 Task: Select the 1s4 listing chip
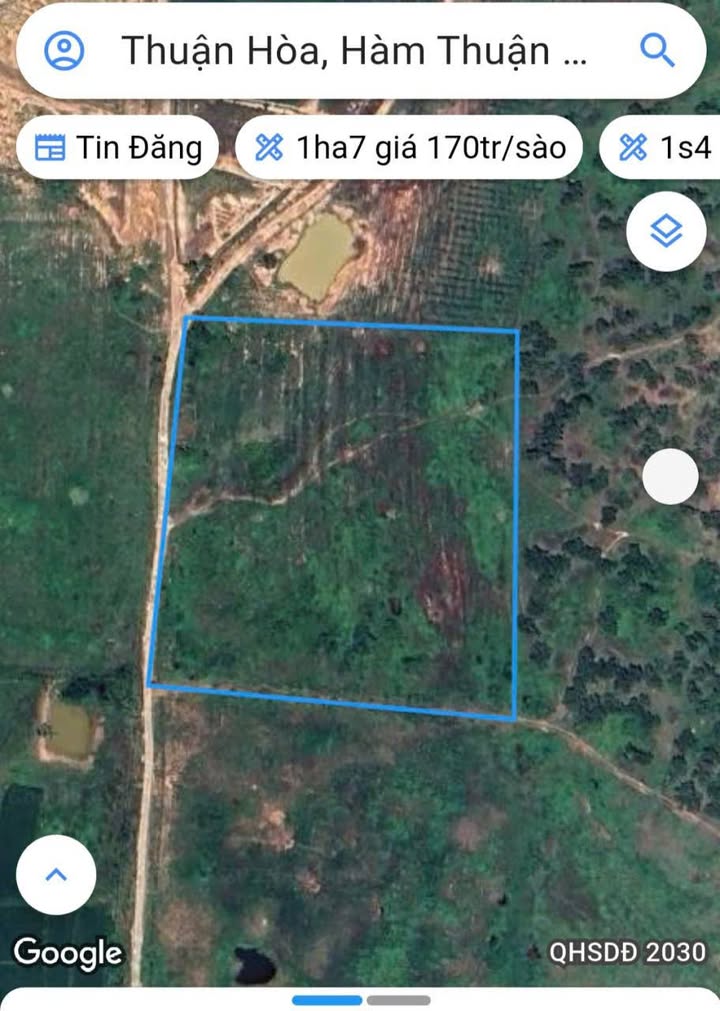[664, 148]
